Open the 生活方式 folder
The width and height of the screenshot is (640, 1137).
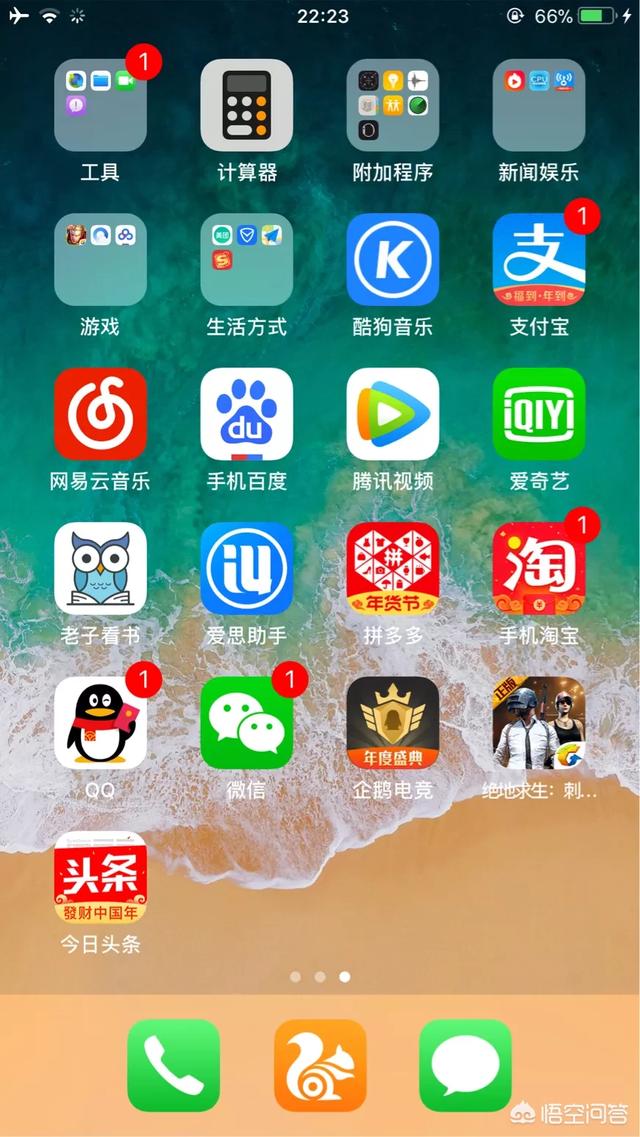[246, 260]
